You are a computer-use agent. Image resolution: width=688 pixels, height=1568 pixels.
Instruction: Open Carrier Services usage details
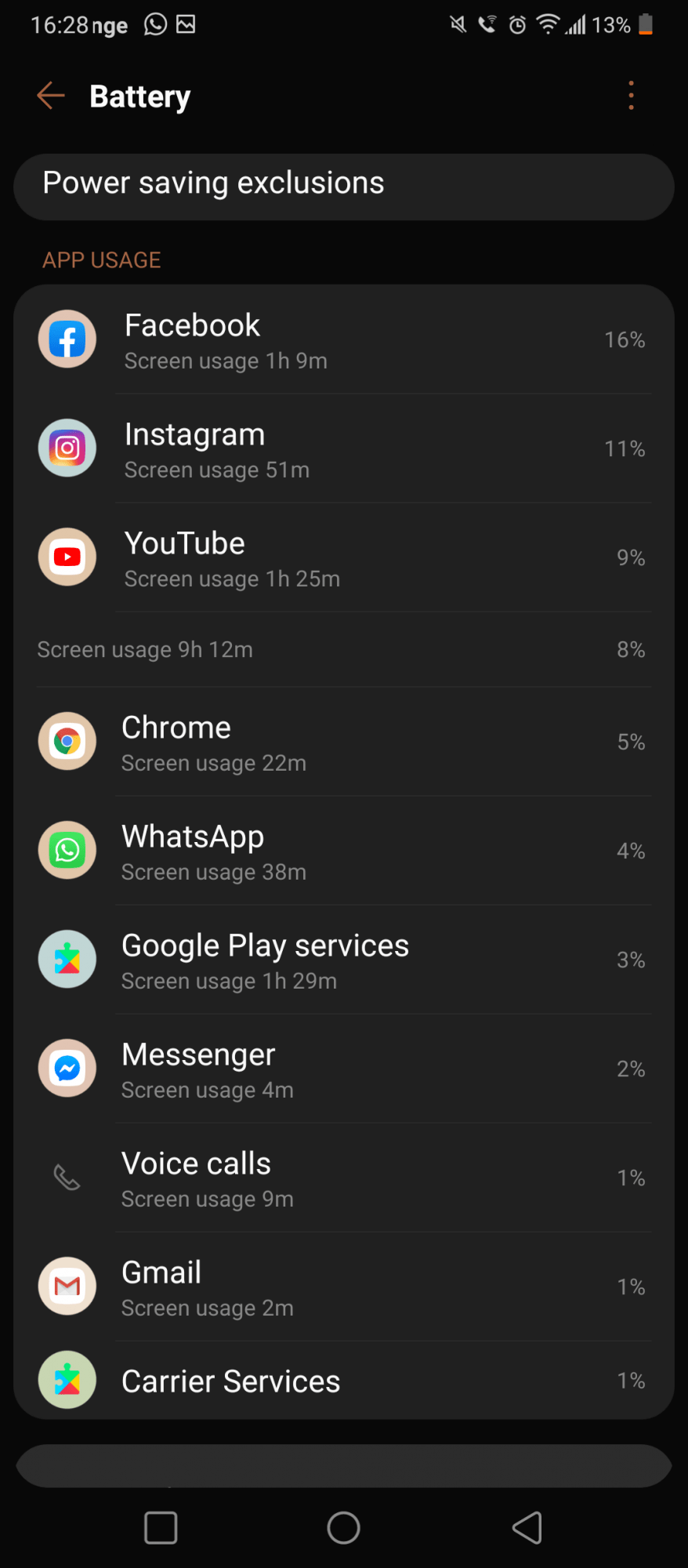(343, 1381)
